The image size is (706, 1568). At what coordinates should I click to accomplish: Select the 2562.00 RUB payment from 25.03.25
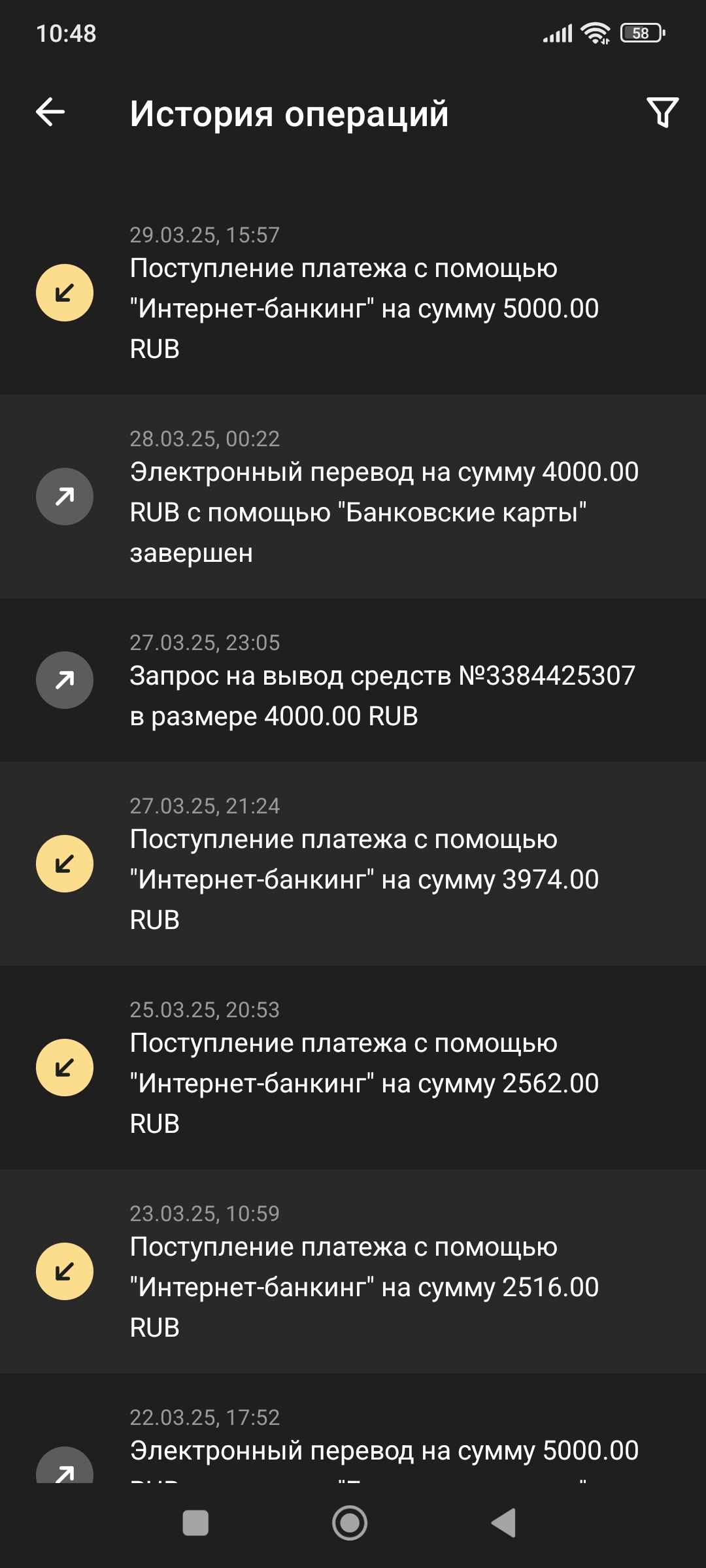coord(353,1068)
